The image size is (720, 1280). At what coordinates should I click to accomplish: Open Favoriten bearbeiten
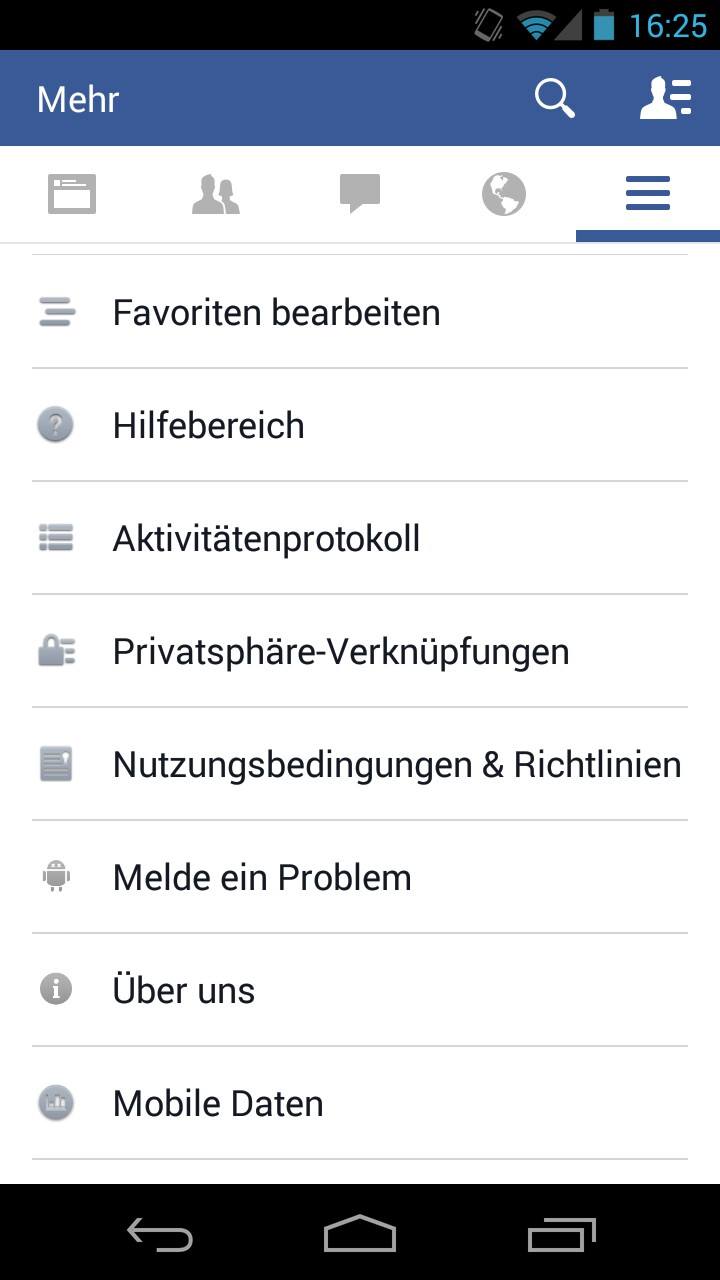360,312
